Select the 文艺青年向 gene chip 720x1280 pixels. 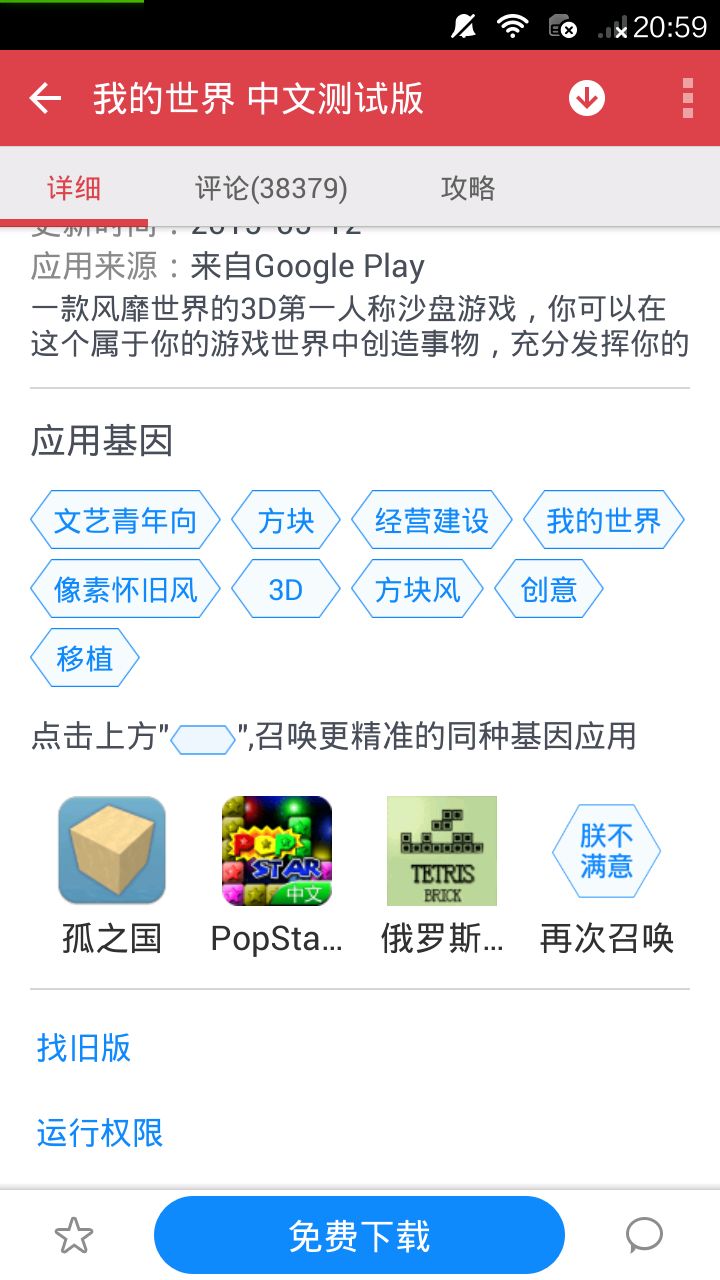125,520
